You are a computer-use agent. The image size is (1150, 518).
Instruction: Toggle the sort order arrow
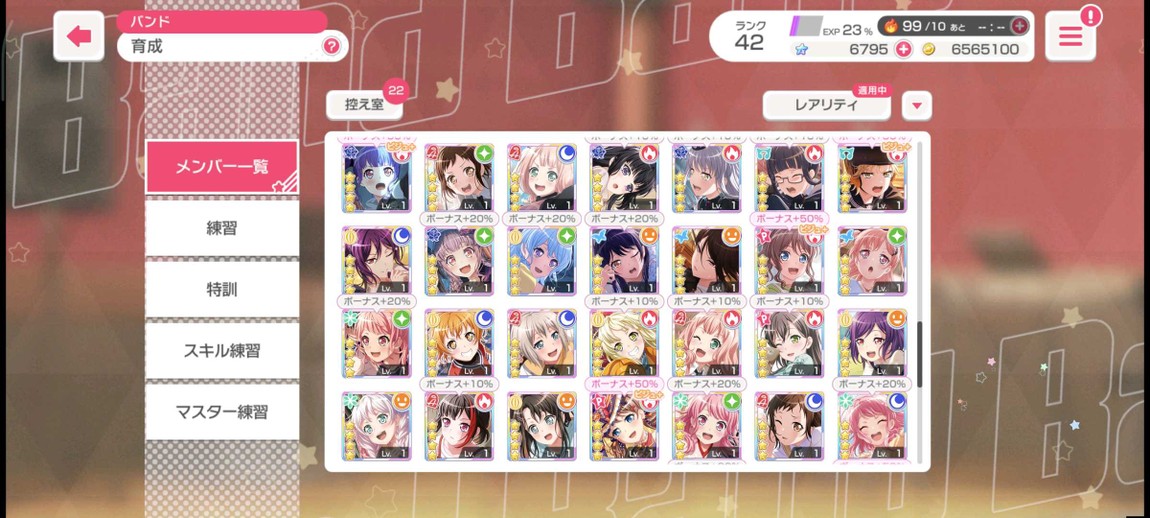click(916, 105)
